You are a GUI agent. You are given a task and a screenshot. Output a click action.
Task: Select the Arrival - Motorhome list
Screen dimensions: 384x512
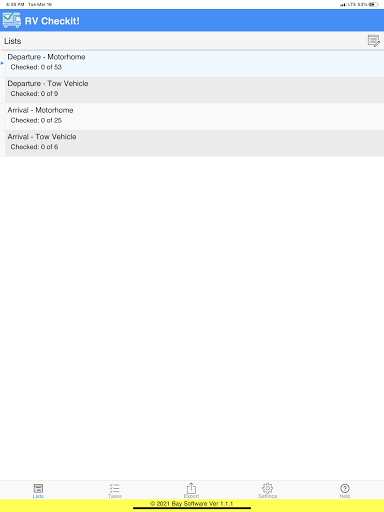click(x=192, y=117)
